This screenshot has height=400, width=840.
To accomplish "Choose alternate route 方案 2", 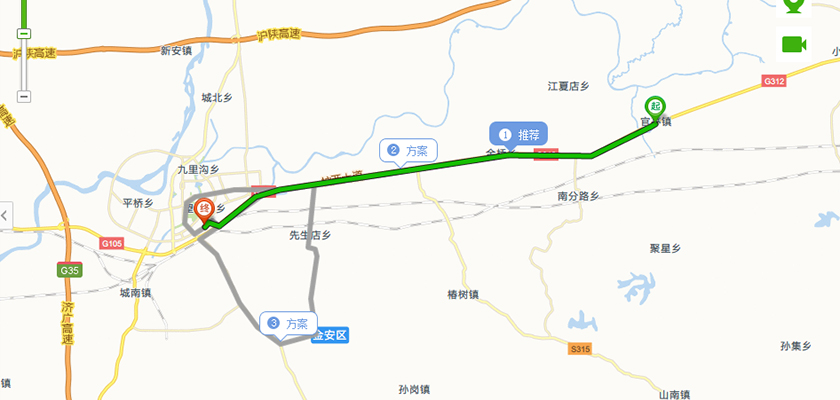I will [408, 151].
